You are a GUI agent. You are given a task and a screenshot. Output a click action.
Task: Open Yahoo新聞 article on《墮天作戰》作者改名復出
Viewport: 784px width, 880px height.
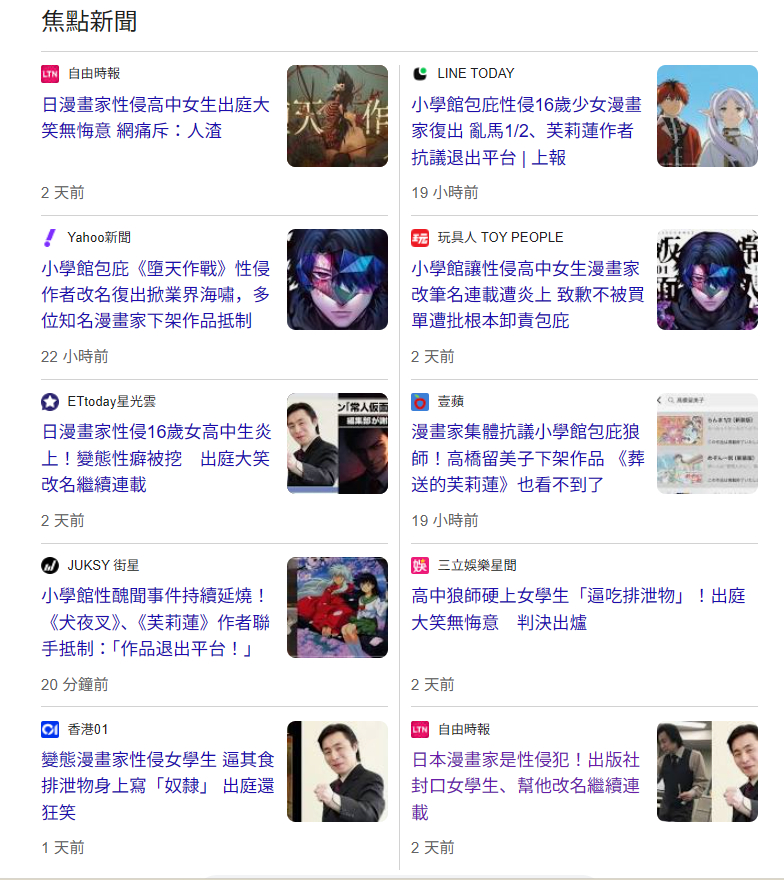155,294
